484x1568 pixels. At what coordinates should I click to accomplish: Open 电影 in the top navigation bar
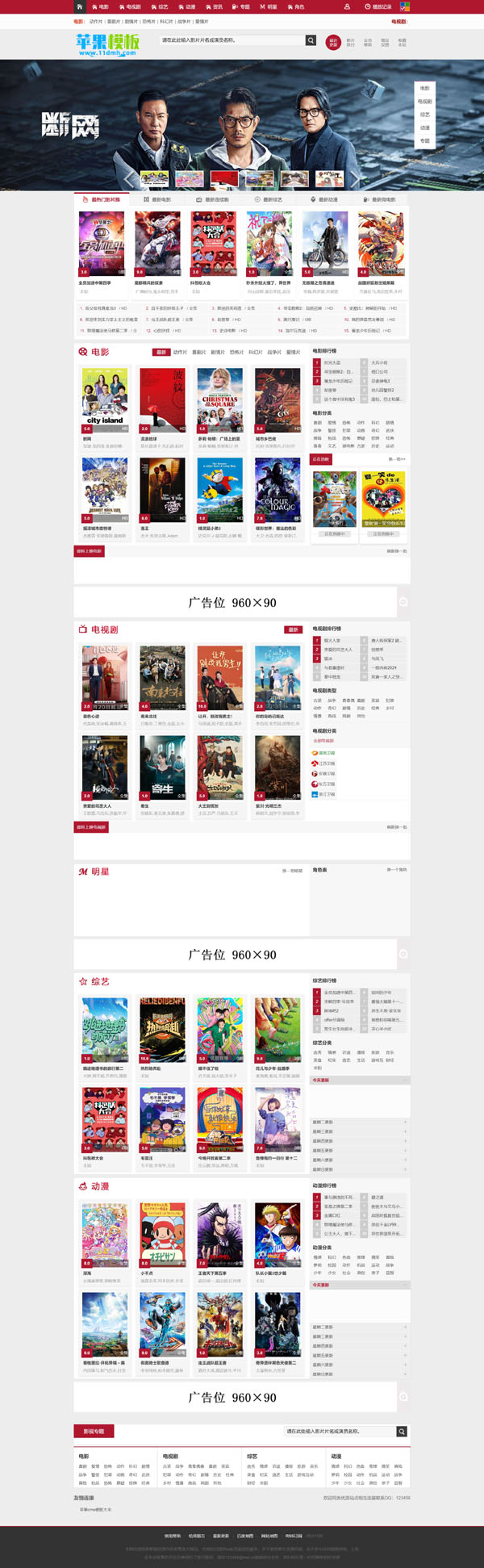(x=102, y=6)
